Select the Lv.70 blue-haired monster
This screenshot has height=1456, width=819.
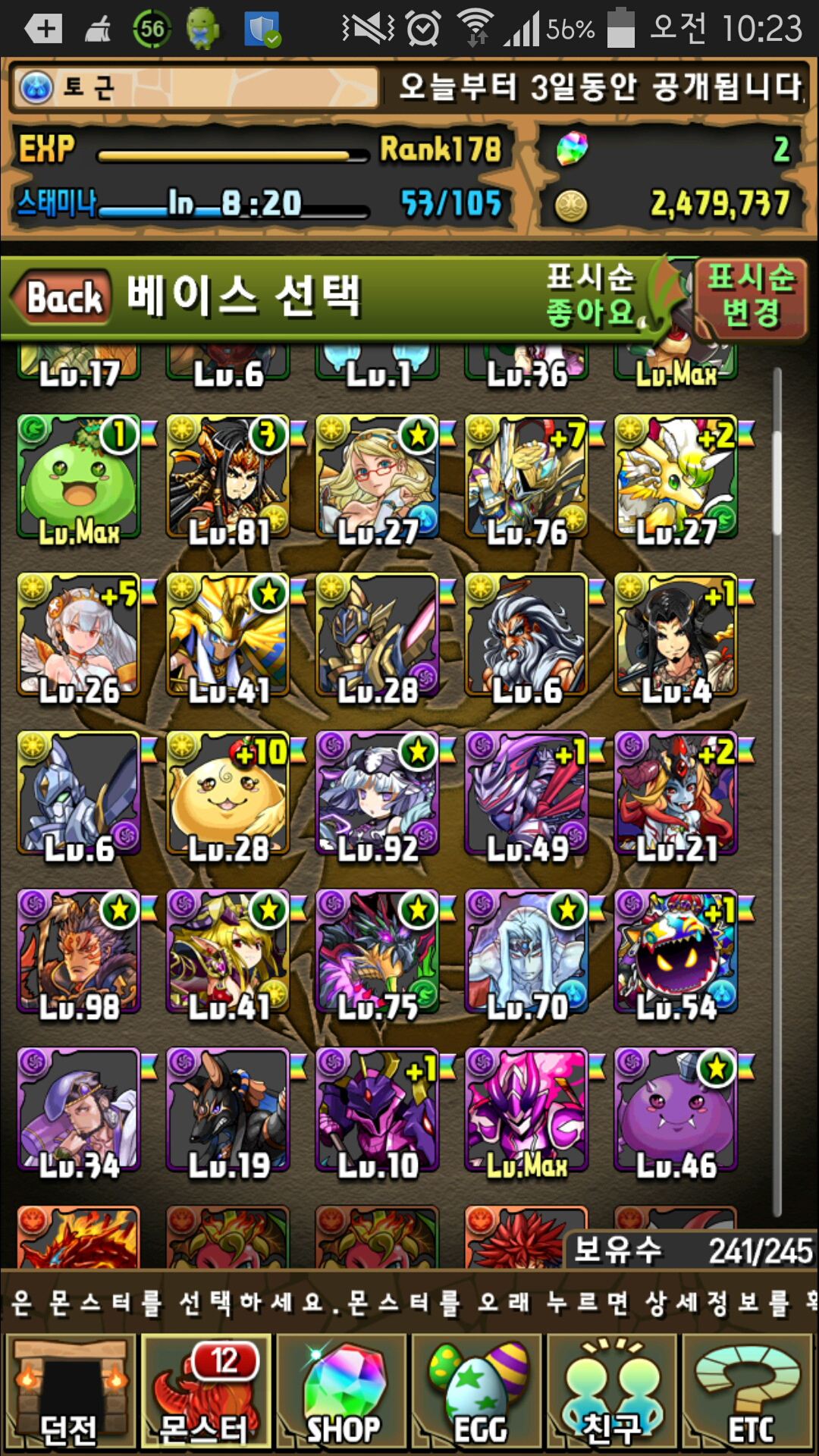(527, 953)
